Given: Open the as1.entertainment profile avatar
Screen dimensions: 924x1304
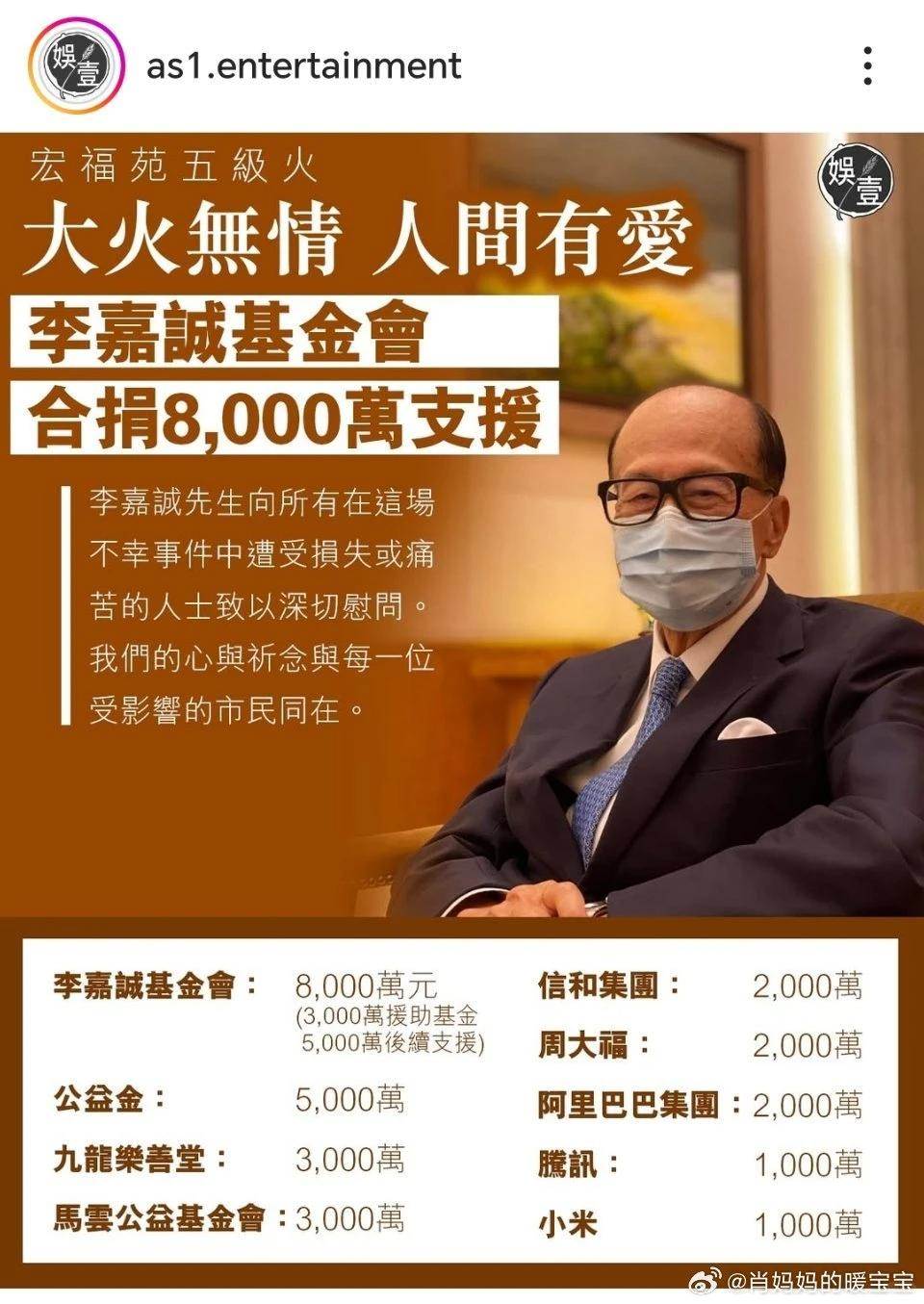Looking at the screenshot, I should coord(77,66).
